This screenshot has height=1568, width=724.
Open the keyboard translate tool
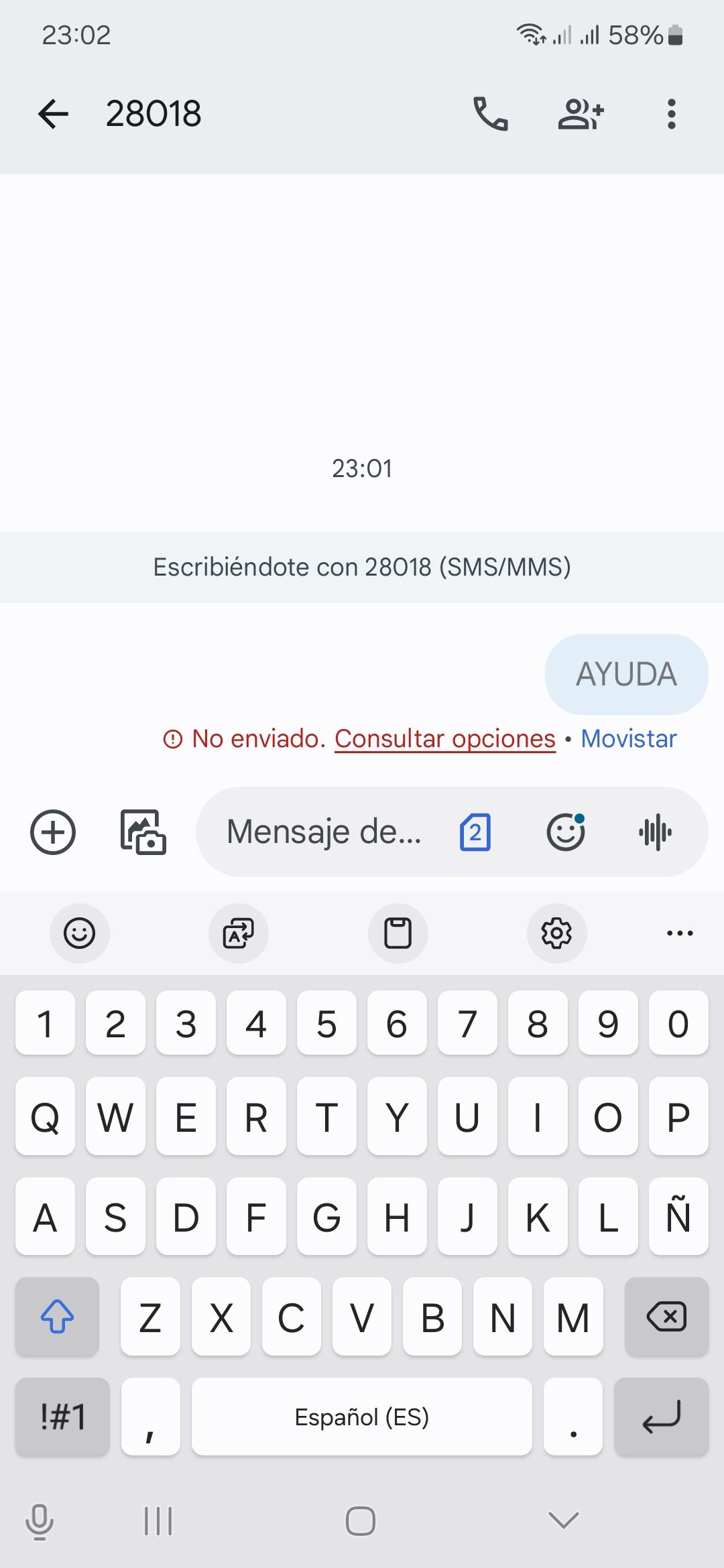click(x=239, y=933)
